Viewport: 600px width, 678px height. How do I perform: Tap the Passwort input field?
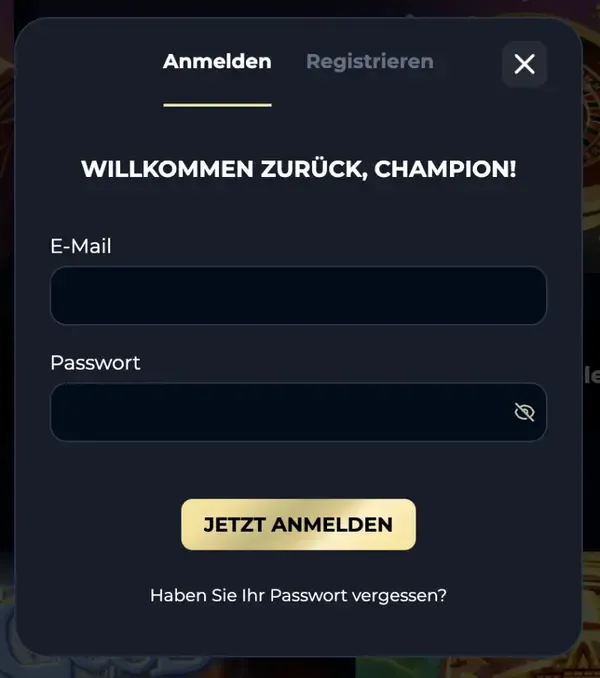click(280, 412)
